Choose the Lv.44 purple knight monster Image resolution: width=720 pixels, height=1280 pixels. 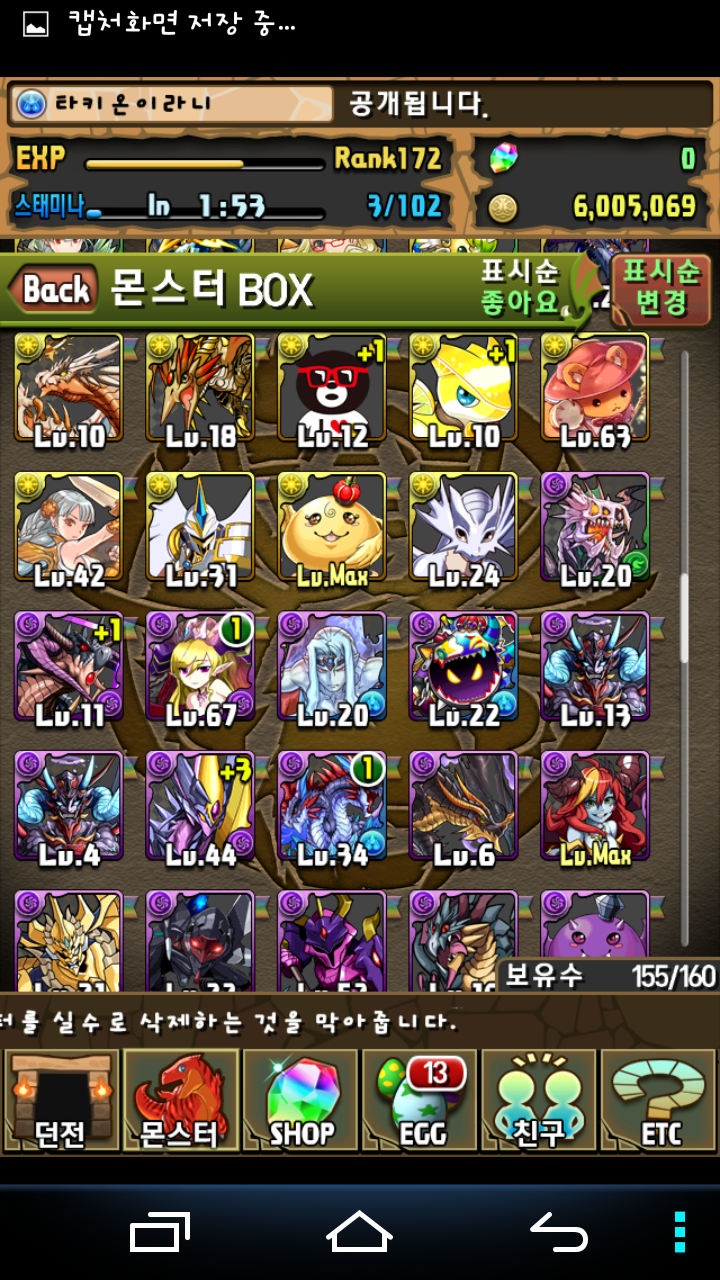(200, 806)
